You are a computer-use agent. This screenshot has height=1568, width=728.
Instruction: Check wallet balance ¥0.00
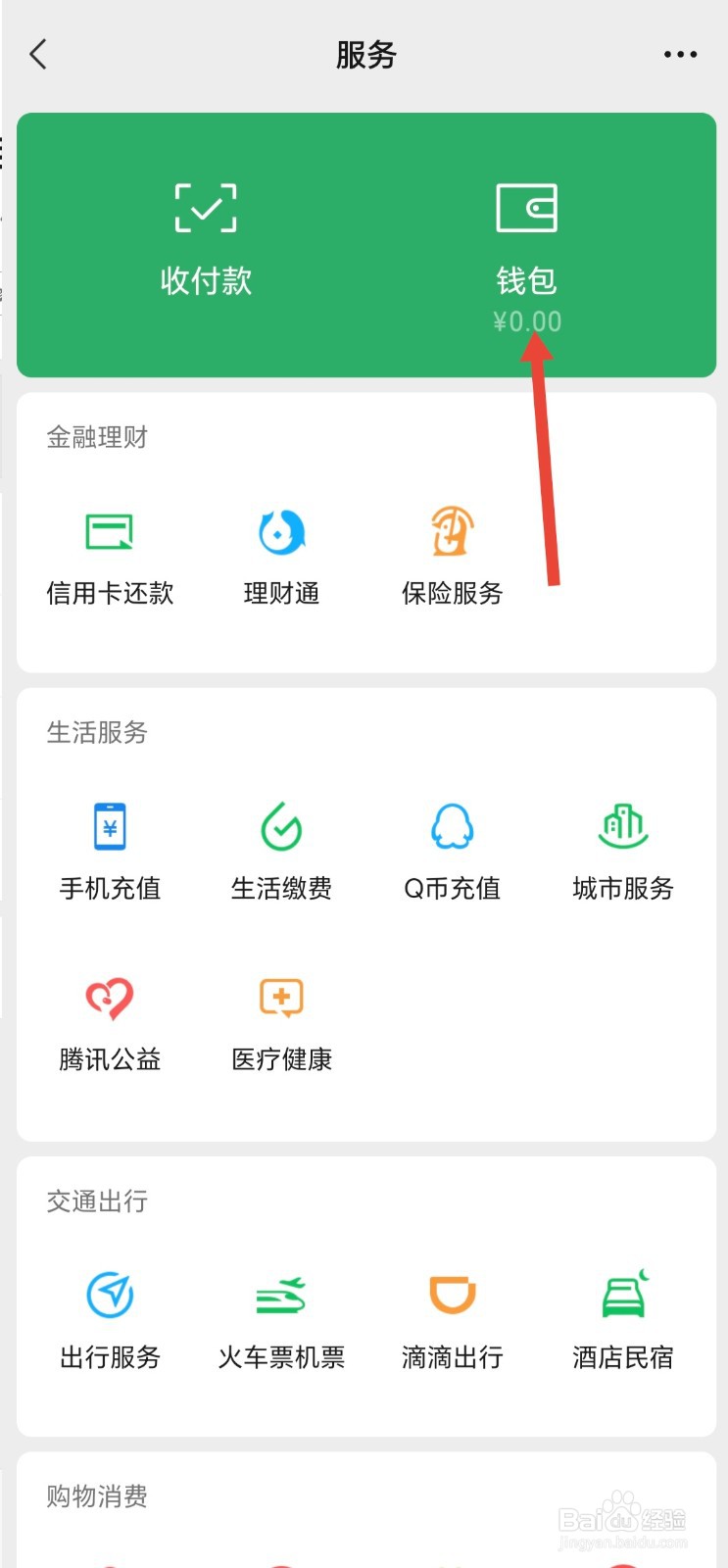527,320
